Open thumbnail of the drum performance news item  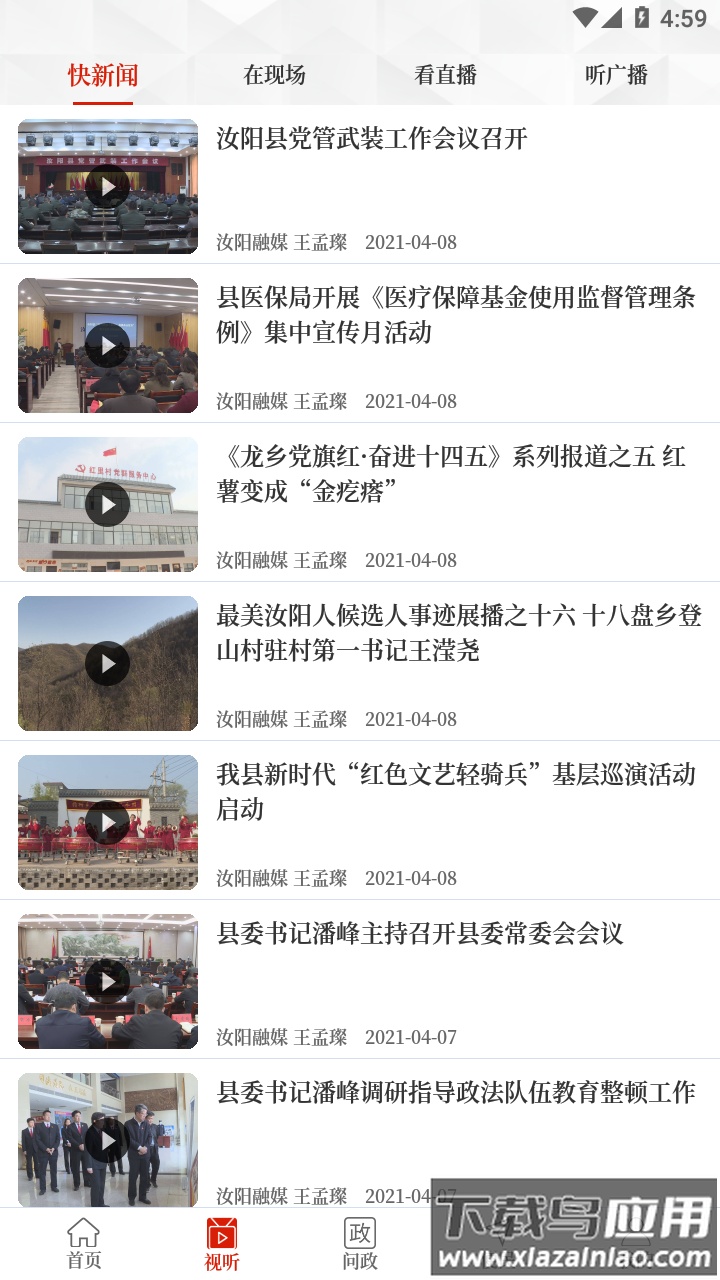point(107,822)
